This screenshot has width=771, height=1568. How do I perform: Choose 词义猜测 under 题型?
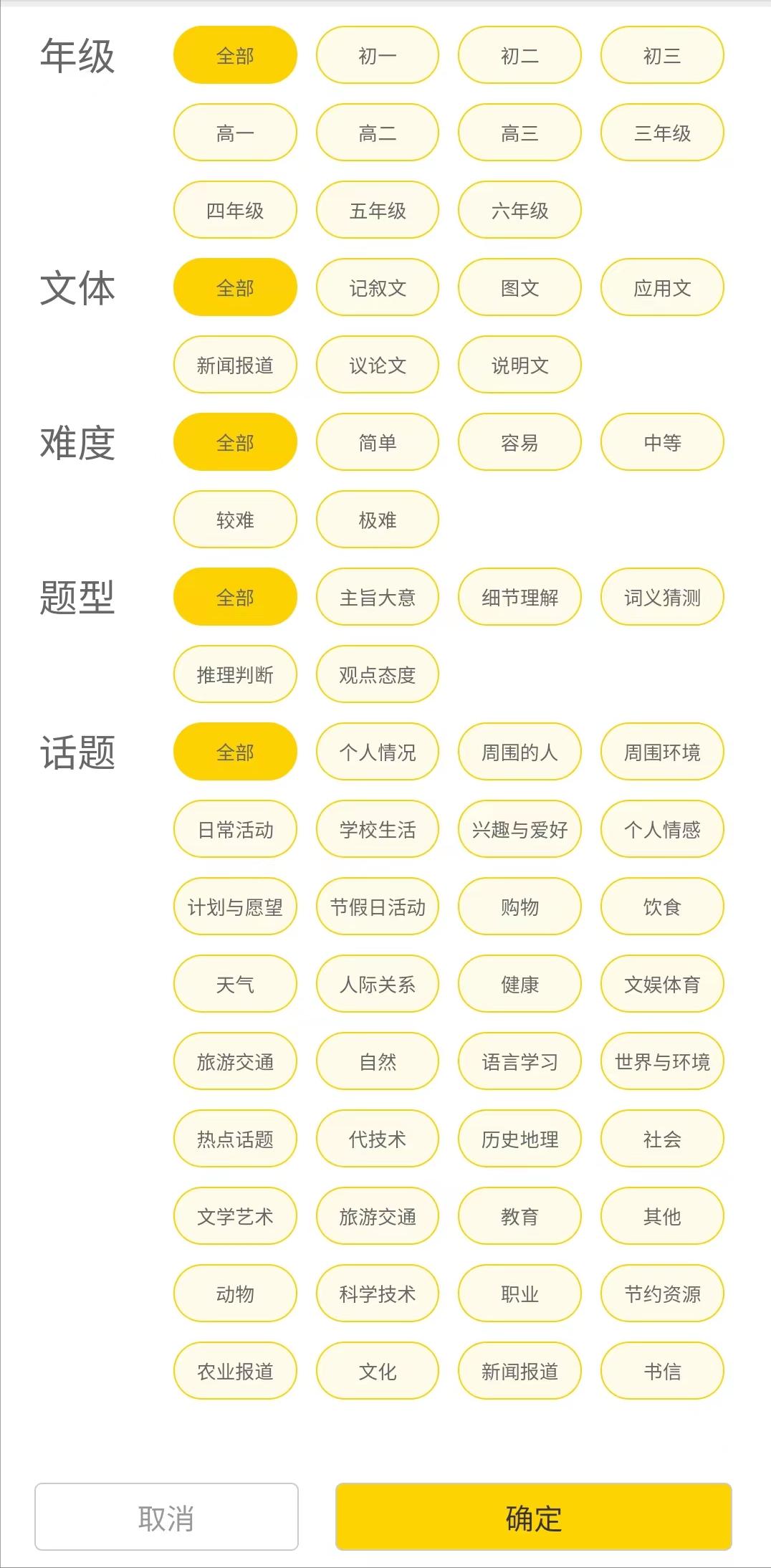(661, 596)
